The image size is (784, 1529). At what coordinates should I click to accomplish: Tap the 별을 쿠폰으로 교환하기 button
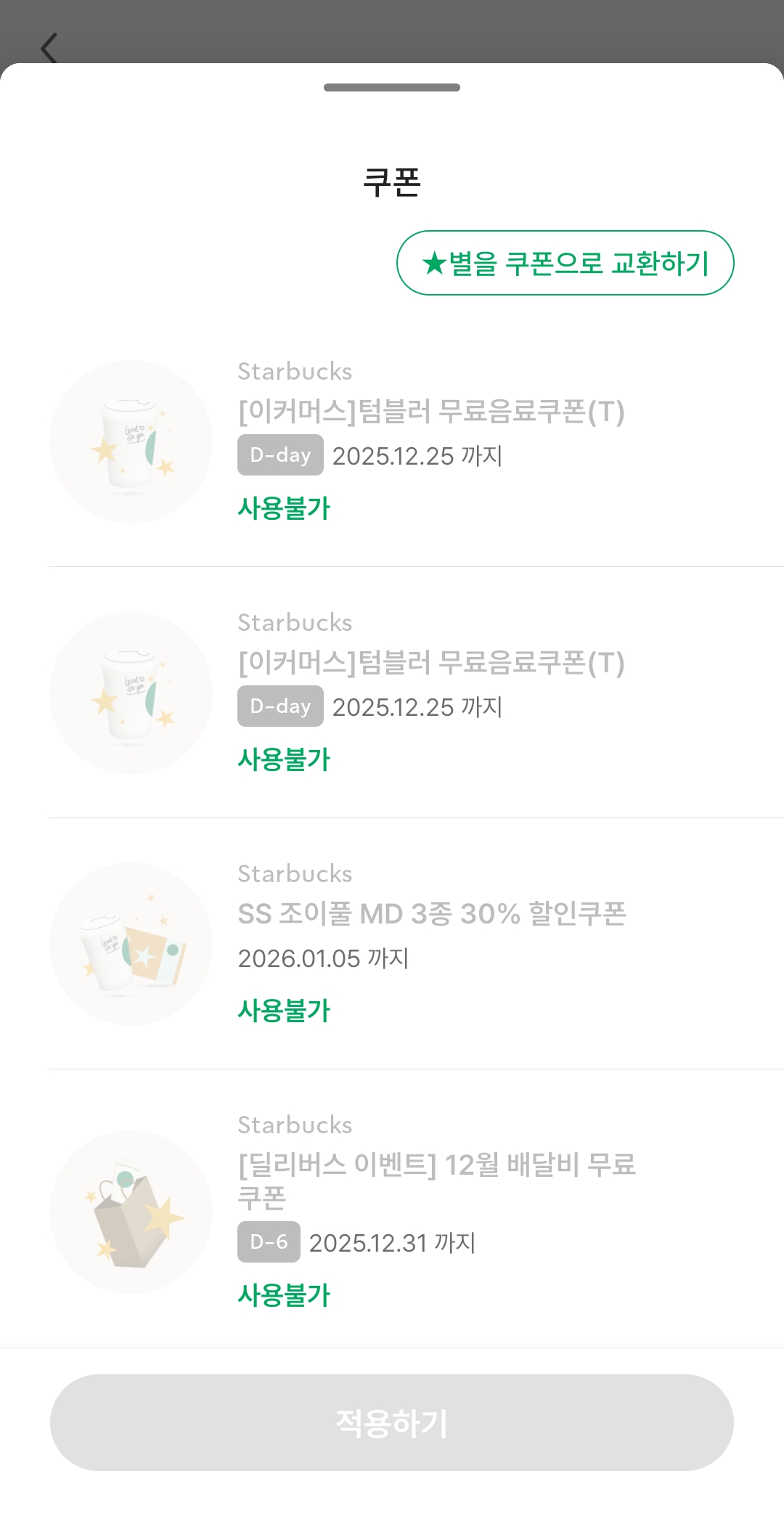pyautogui.click(x=565, y=263)
